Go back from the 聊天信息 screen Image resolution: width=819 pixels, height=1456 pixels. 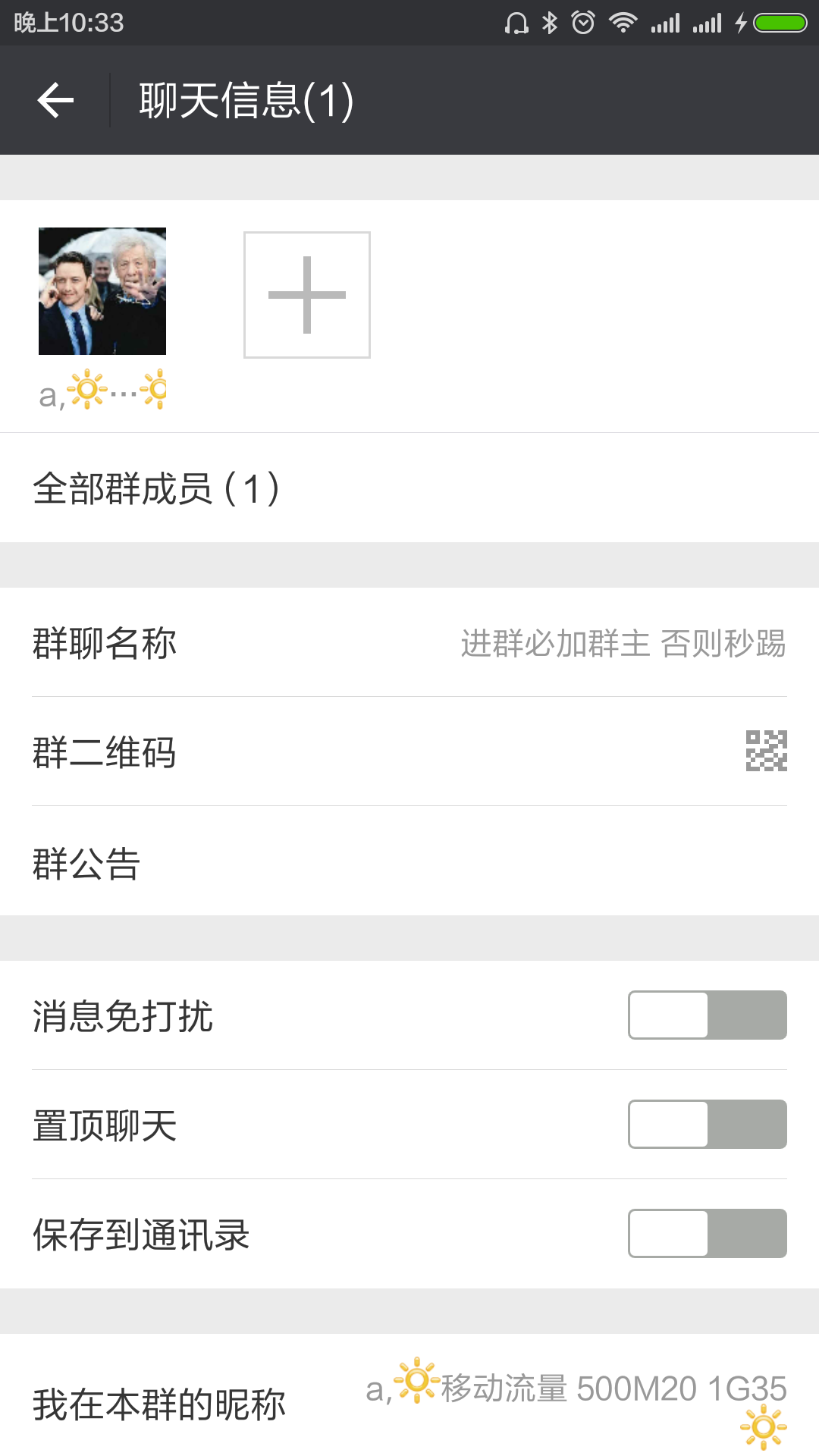coord(55,100)
